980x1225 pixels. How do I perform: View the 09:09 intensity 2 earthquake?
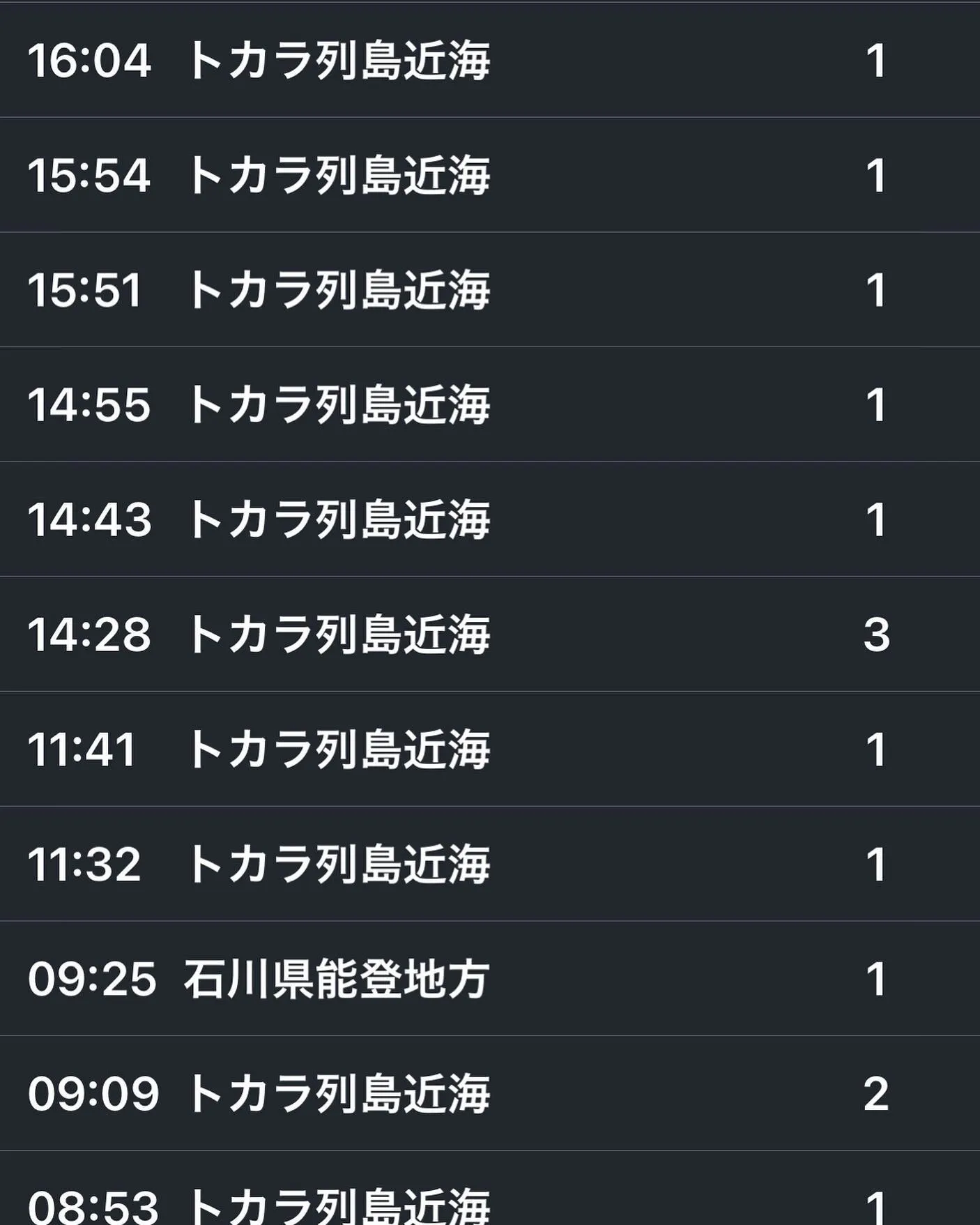(339, 1093)
